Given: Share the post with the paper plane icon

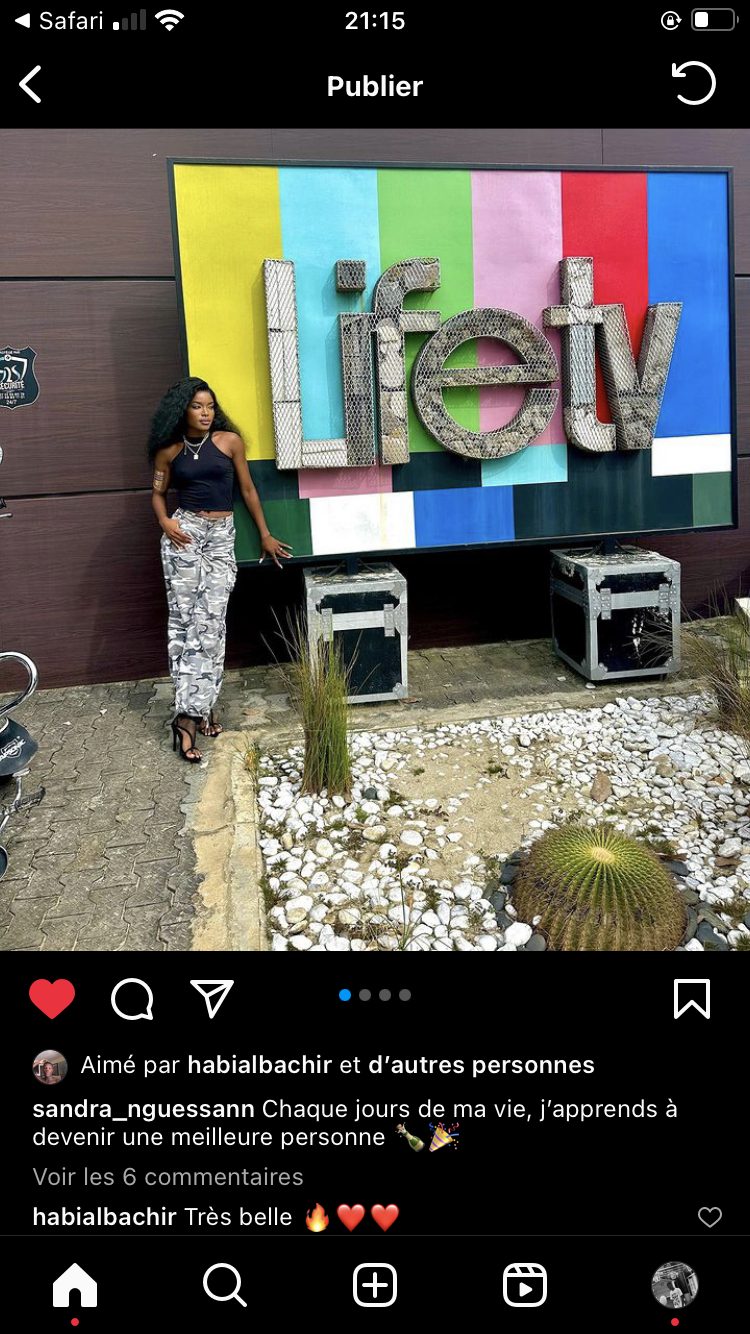Looking at the screenshot, I should [212, 998].
